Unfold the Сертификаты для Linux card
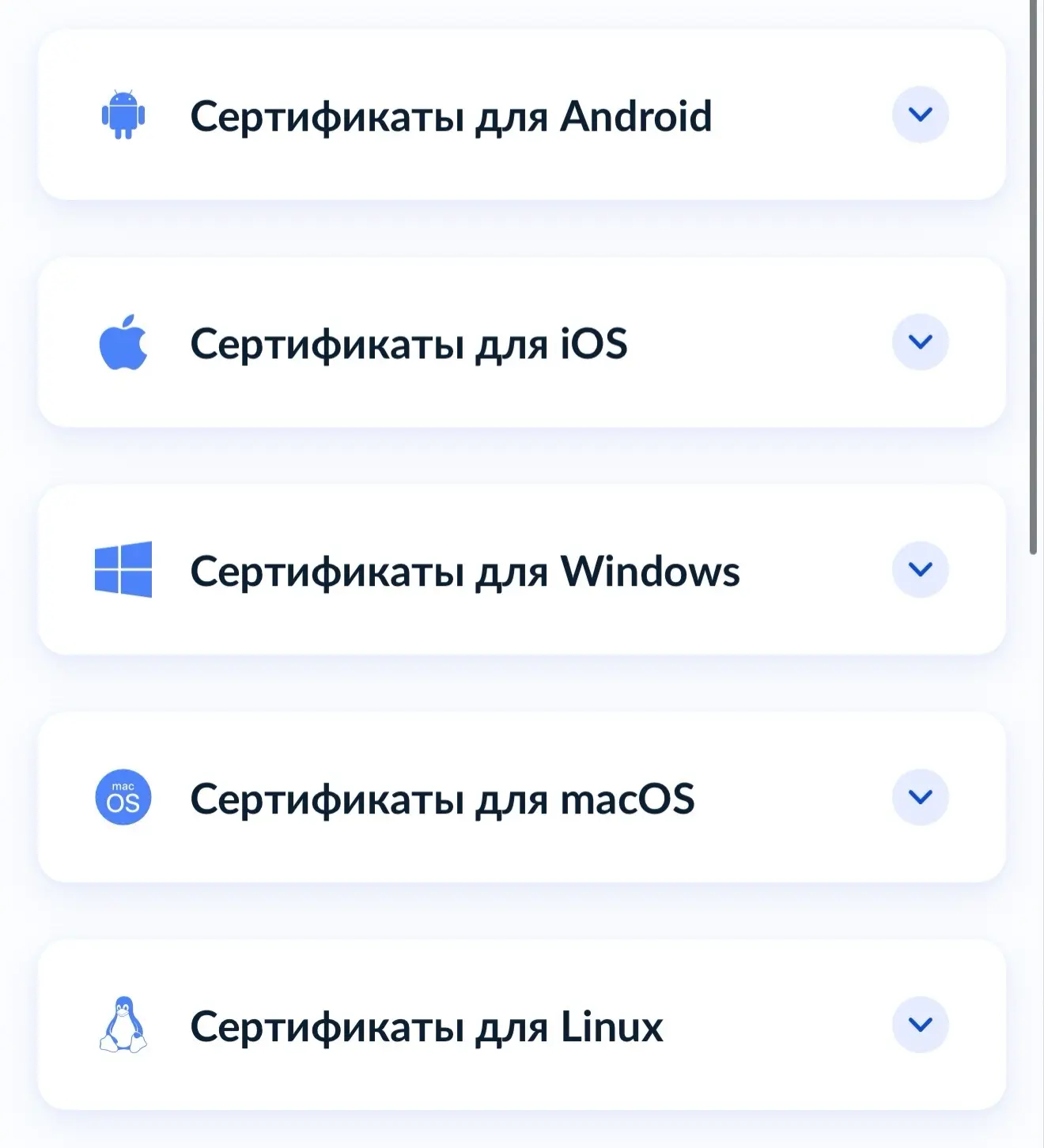Screen dimensions: 1044x1148 (x=920, y=1025)
